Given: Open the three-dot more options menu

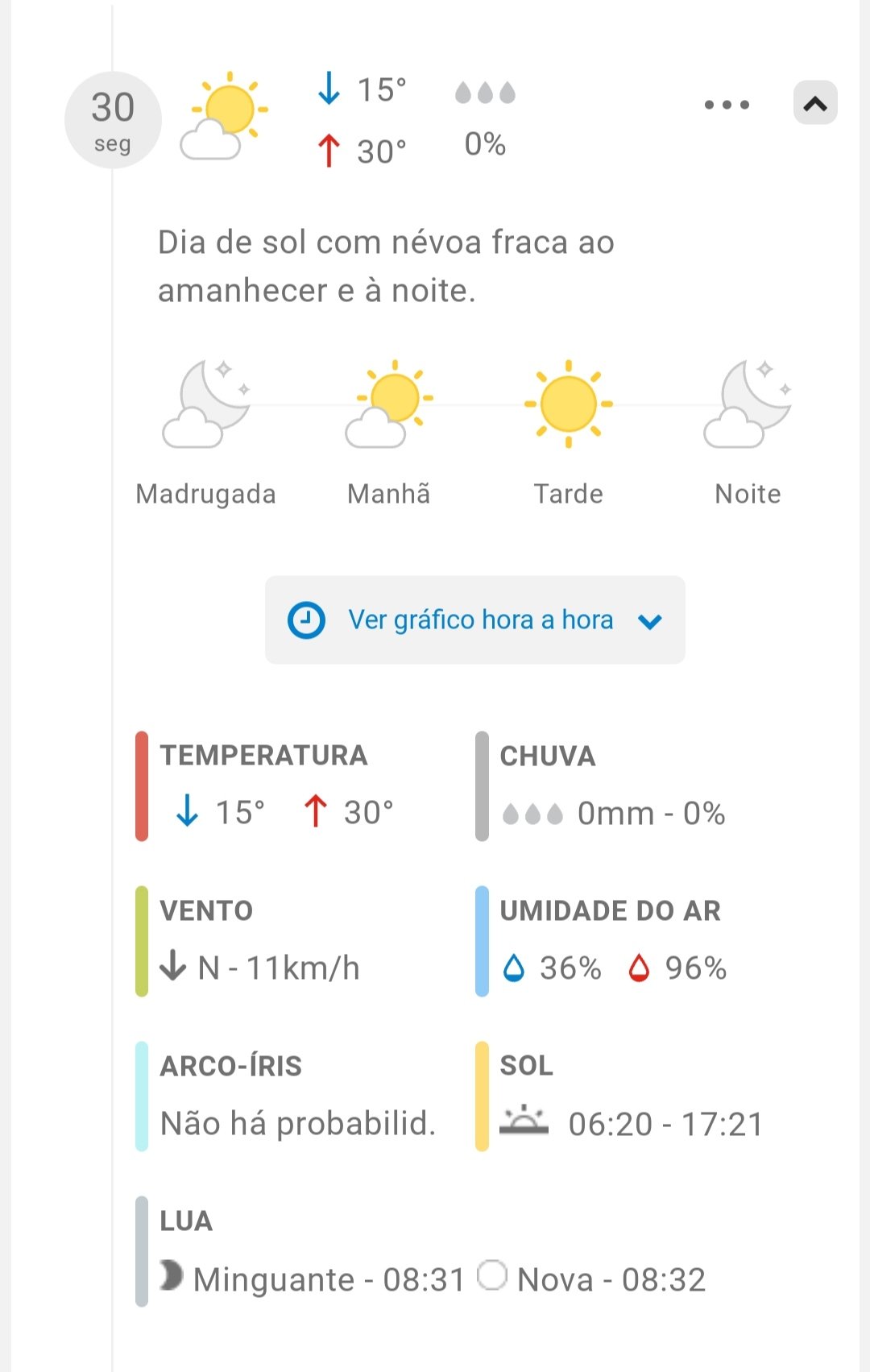Looking at the screenshot, I should (x=727, y=105).
